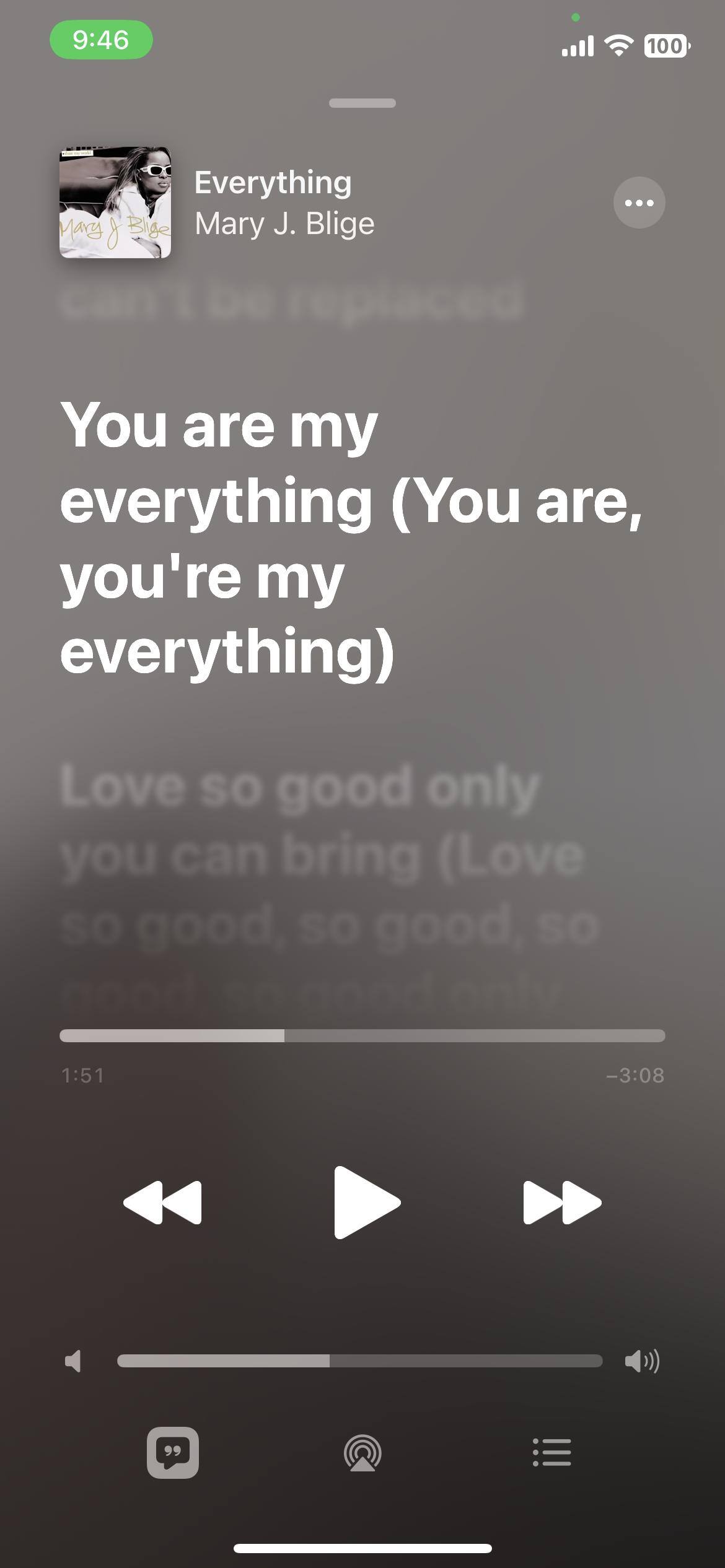Tap the song progress bar to seek
Image resolution: width=725 pixels, height=1568 pixels.
tap(362, 1035)
